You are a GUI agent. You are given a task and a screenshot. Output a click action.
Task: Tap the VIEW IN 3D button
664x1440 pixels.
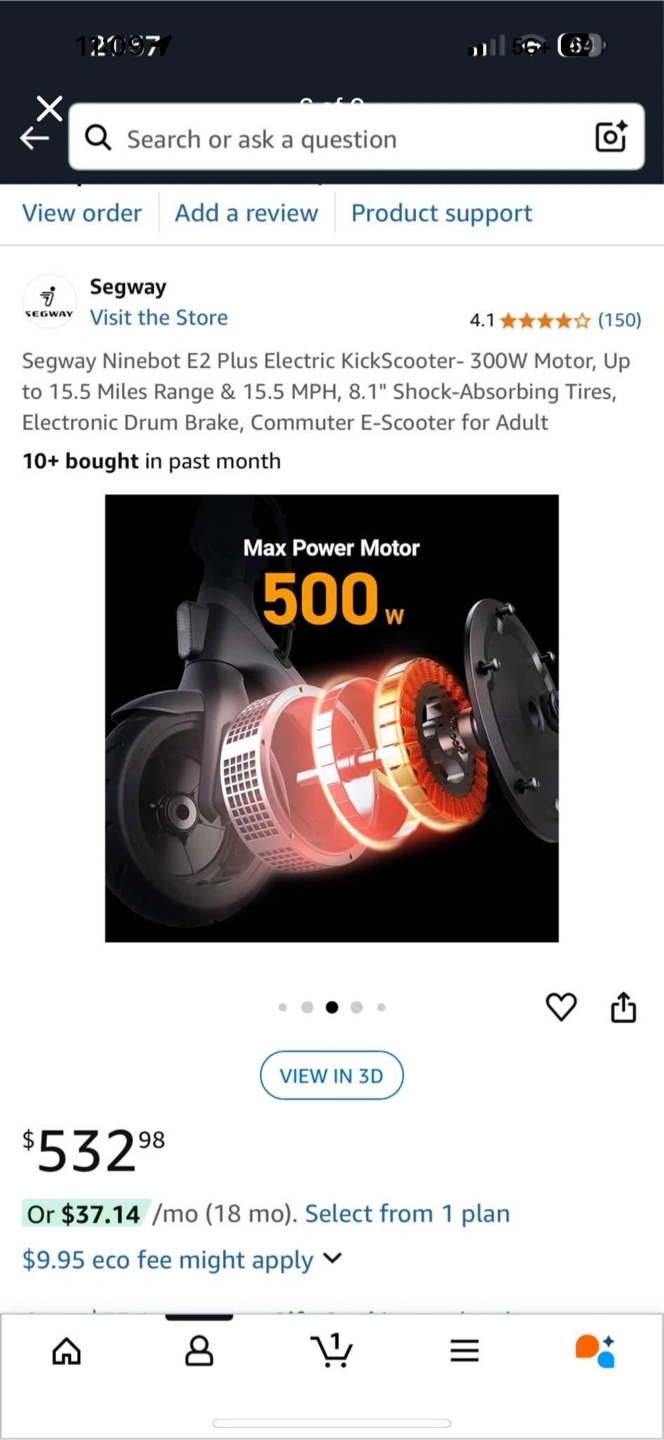point(331,1076)
